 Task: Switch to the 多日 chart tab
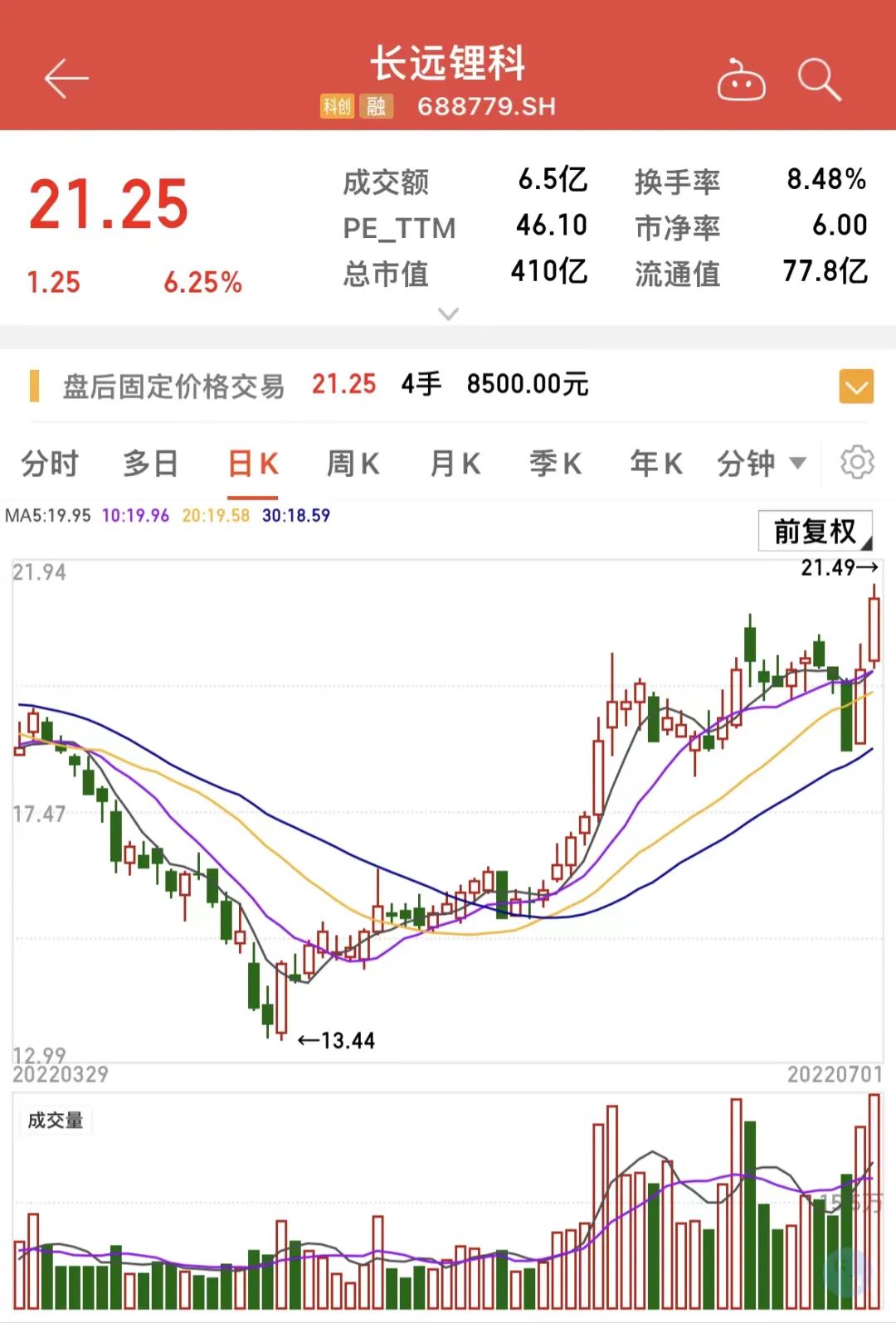coord(151,463)
